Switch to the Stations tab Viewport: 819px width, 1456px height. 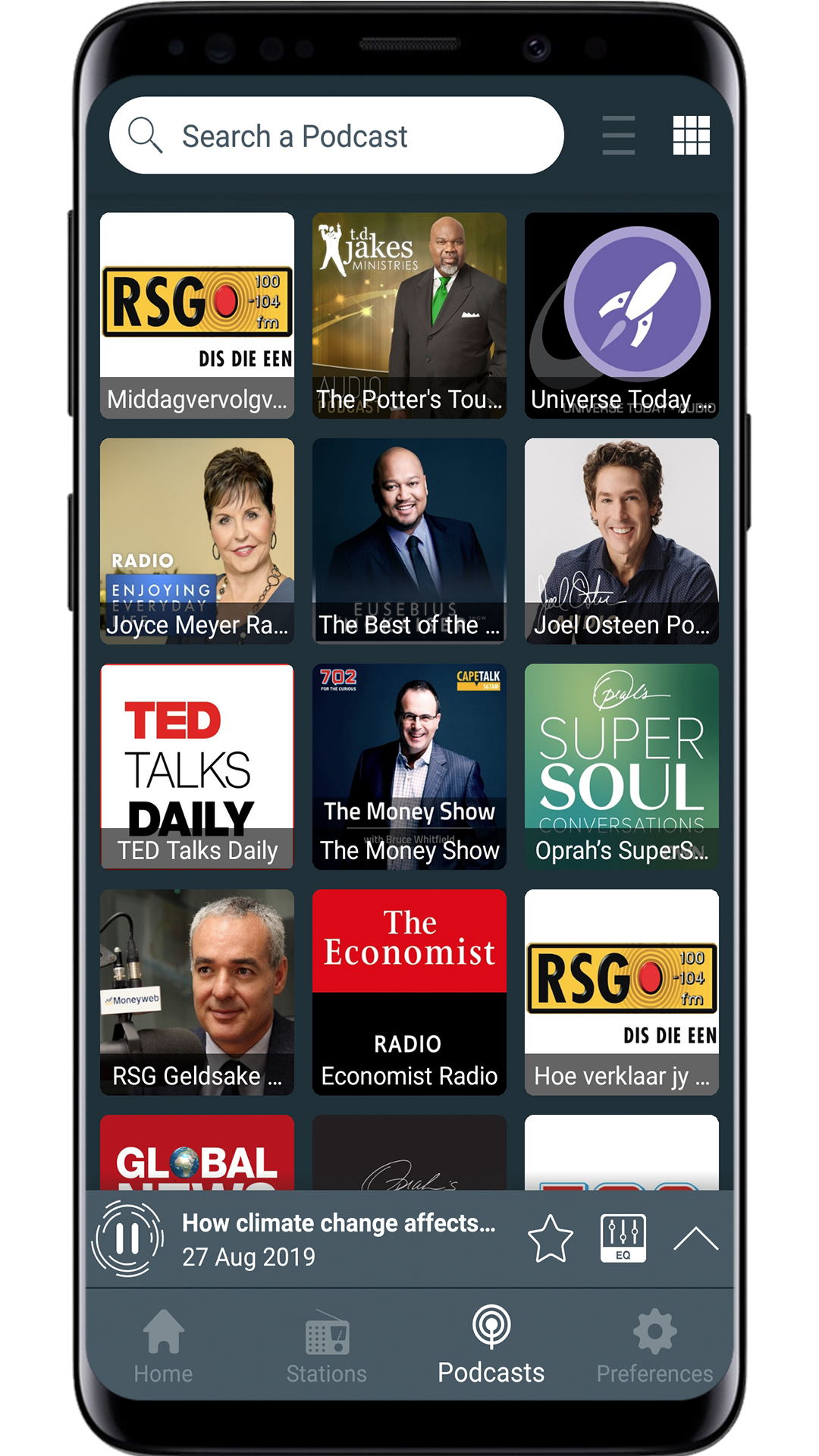[x=327, y=1345]
